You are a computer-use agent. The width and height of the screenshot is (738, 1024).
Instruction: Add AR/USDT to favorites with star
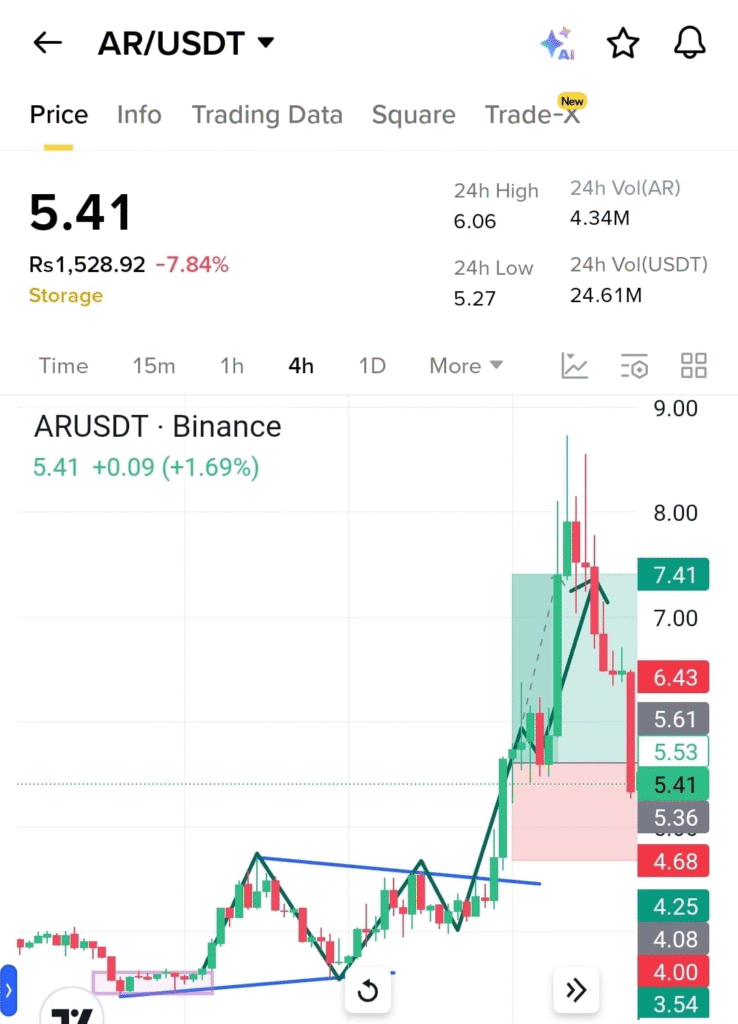tap(623, 43)
